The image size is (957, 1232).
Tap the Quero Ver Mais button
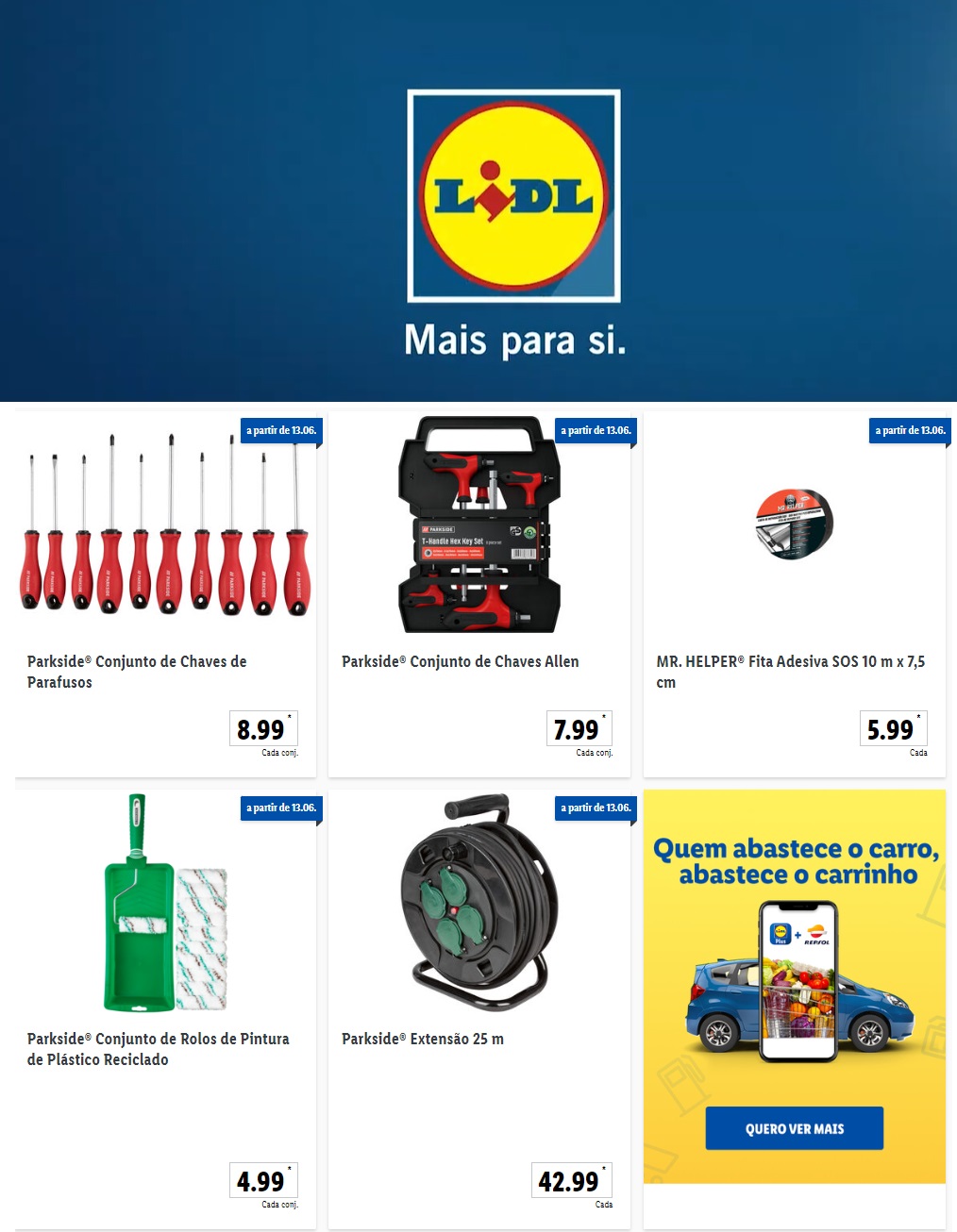pos(794,1128)
